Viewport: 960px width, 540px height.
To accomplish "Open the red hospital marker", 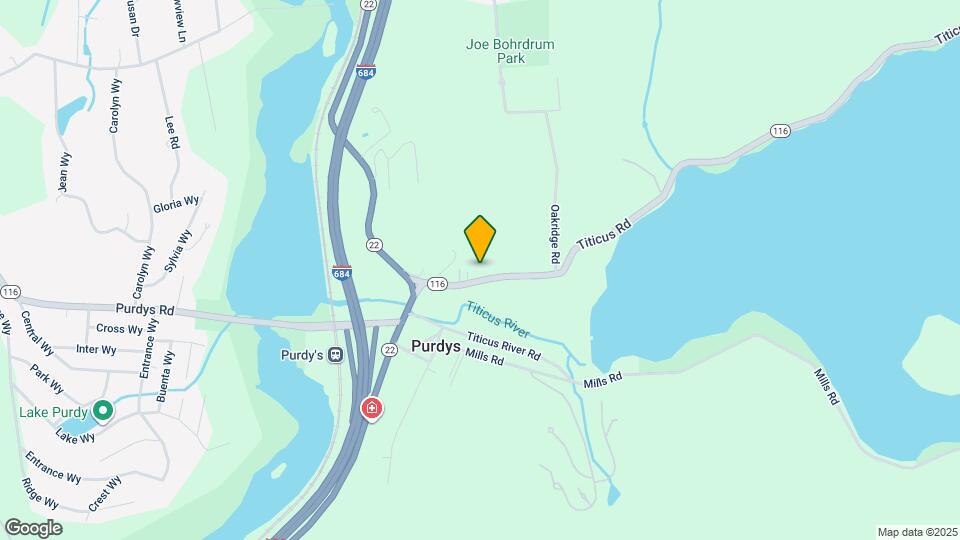I will pos(371,408).
